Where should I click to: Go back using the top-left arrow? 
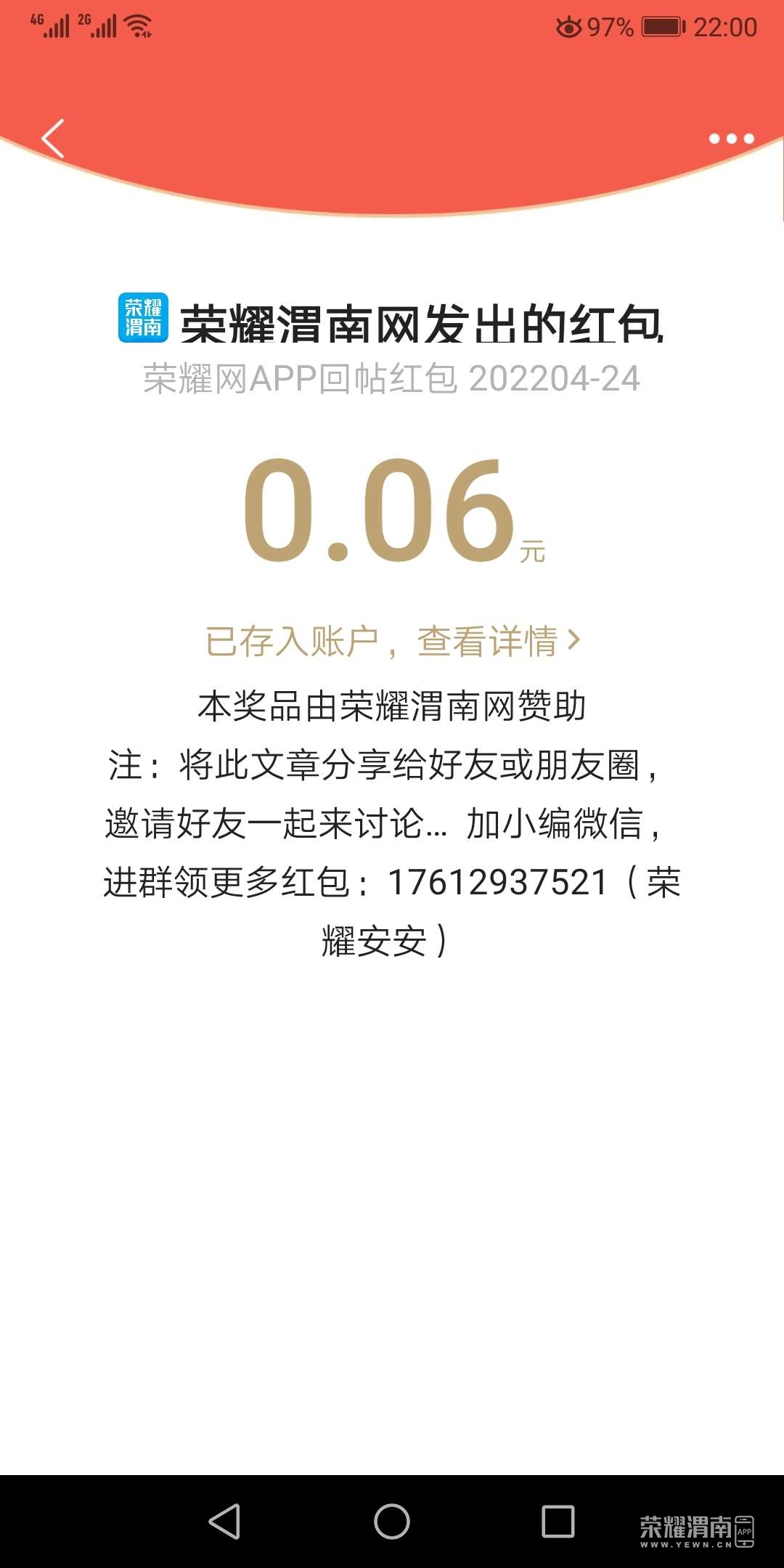pyautogui.click(x=53, y=138)
